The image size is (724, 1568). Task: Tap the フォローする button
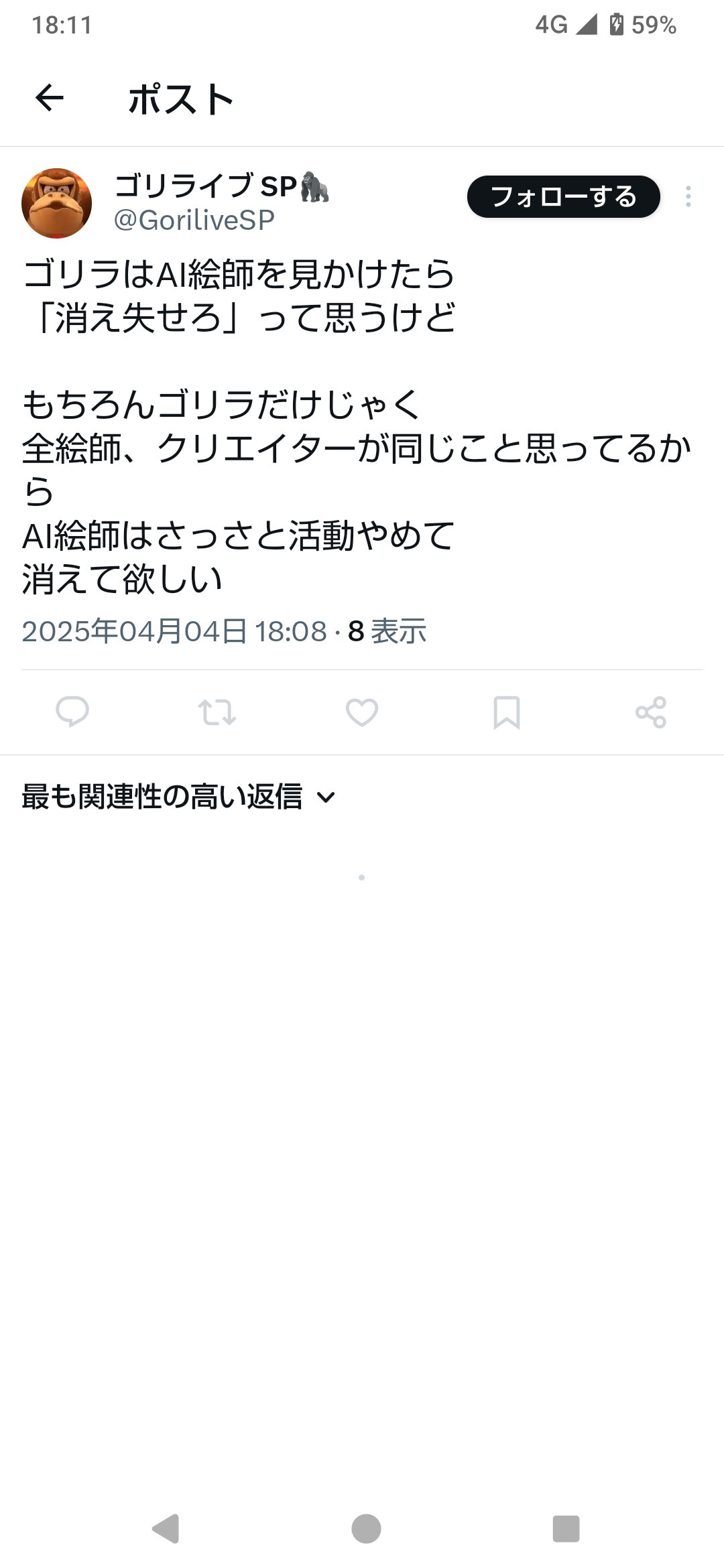(563, 197)
